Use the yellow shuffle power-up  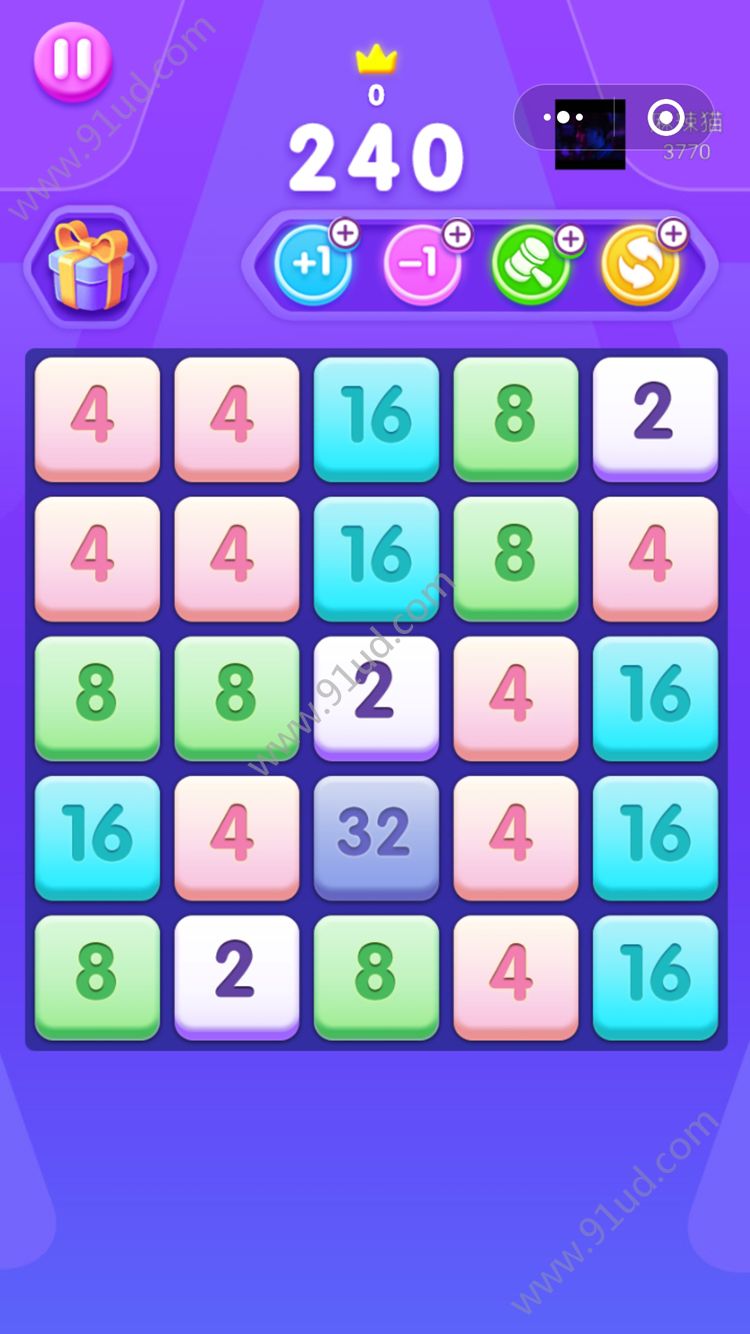tap(641, 265)
